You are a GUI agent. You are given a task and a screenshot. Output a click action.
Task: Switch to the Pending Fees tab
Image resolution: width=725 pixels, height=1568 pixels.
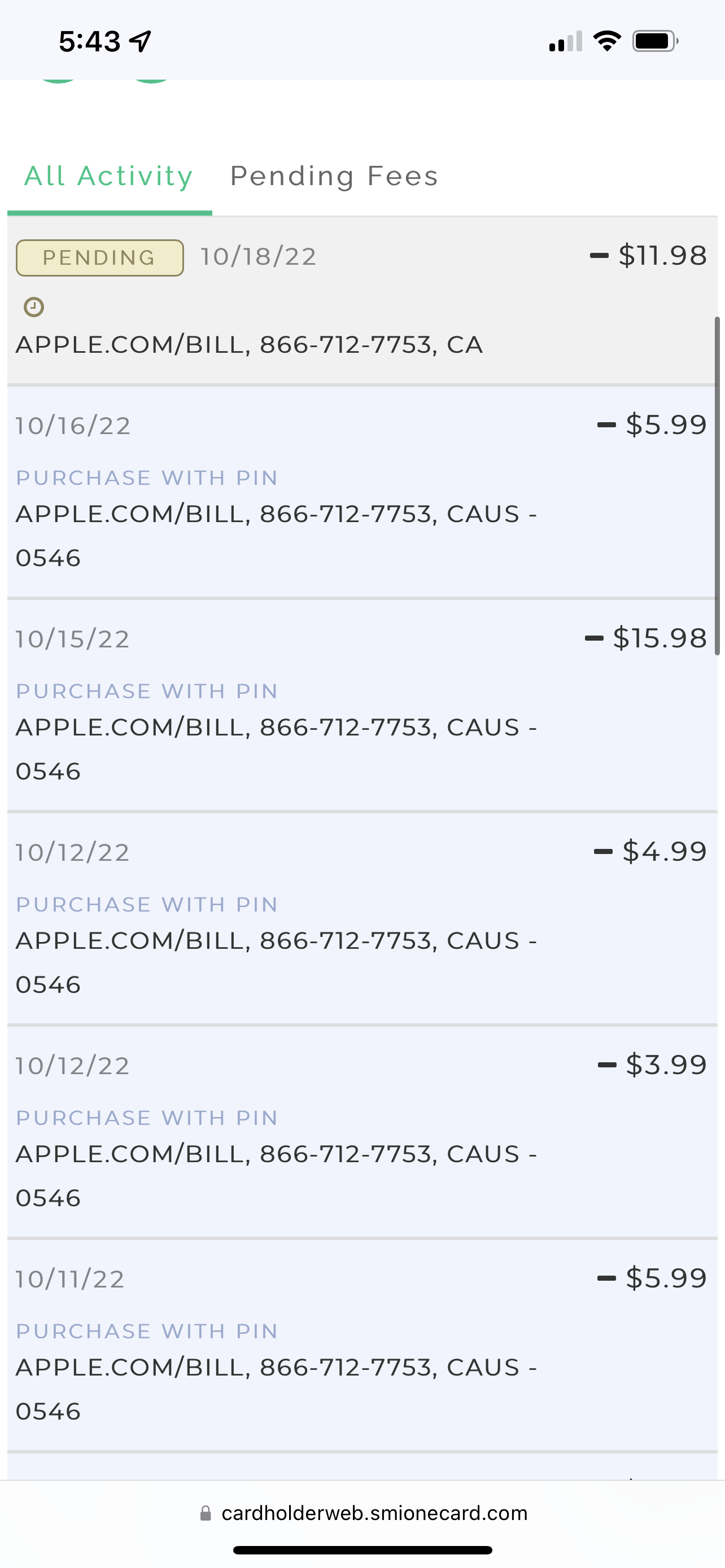[x=334, y=177]
